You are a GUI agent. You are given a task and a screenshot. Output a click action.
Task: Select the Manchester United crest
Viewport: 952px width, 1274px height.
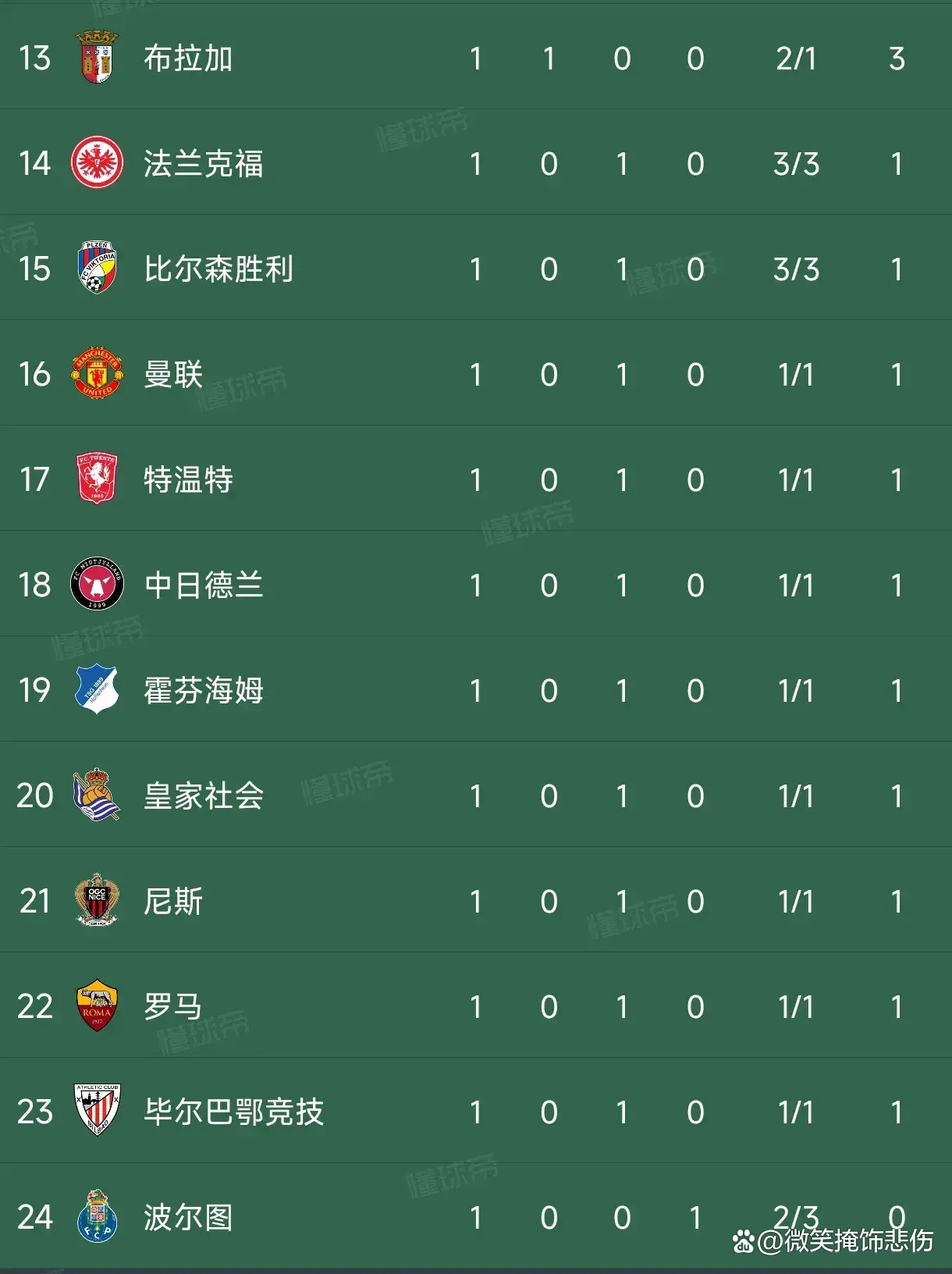click(96, 375)
